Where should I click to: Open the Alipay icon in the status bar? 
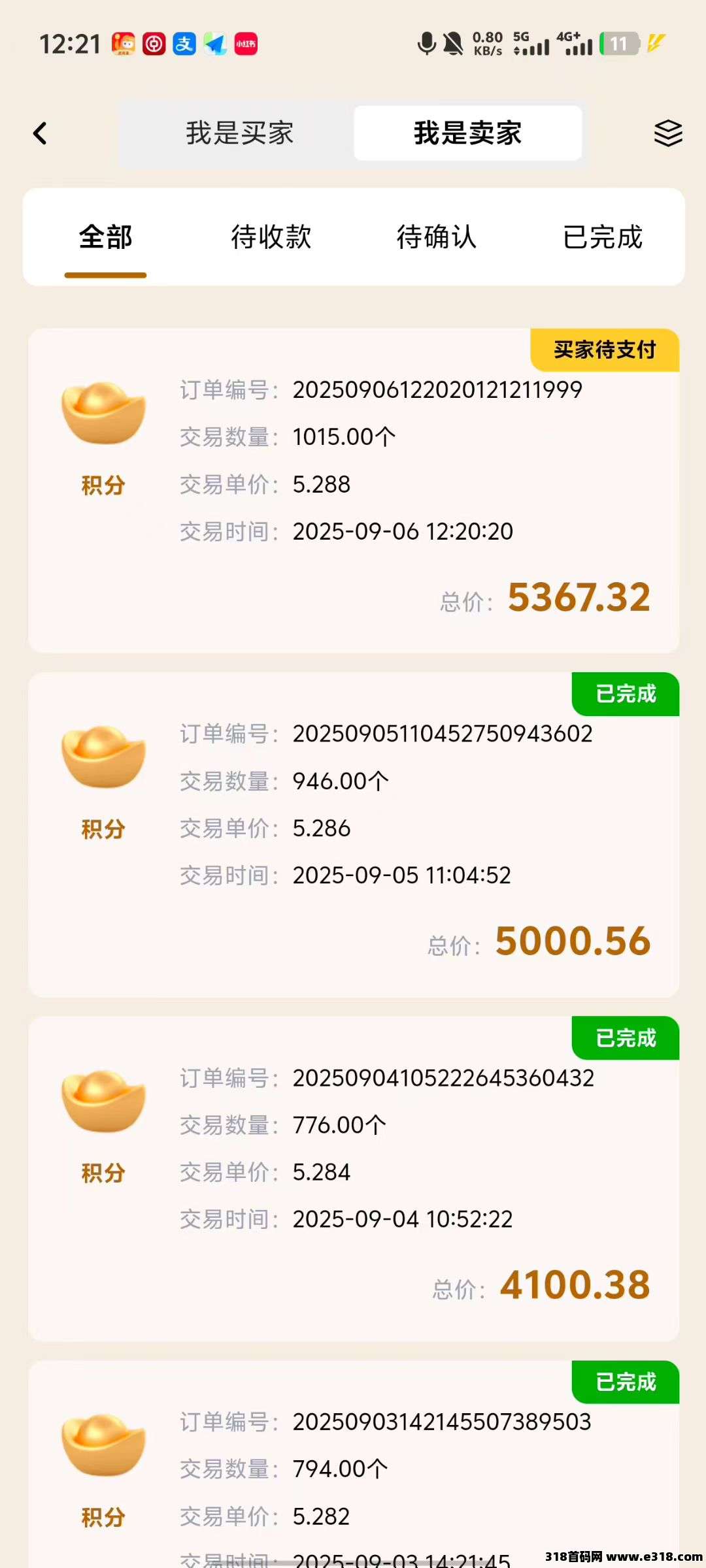[x=184, y=44]
